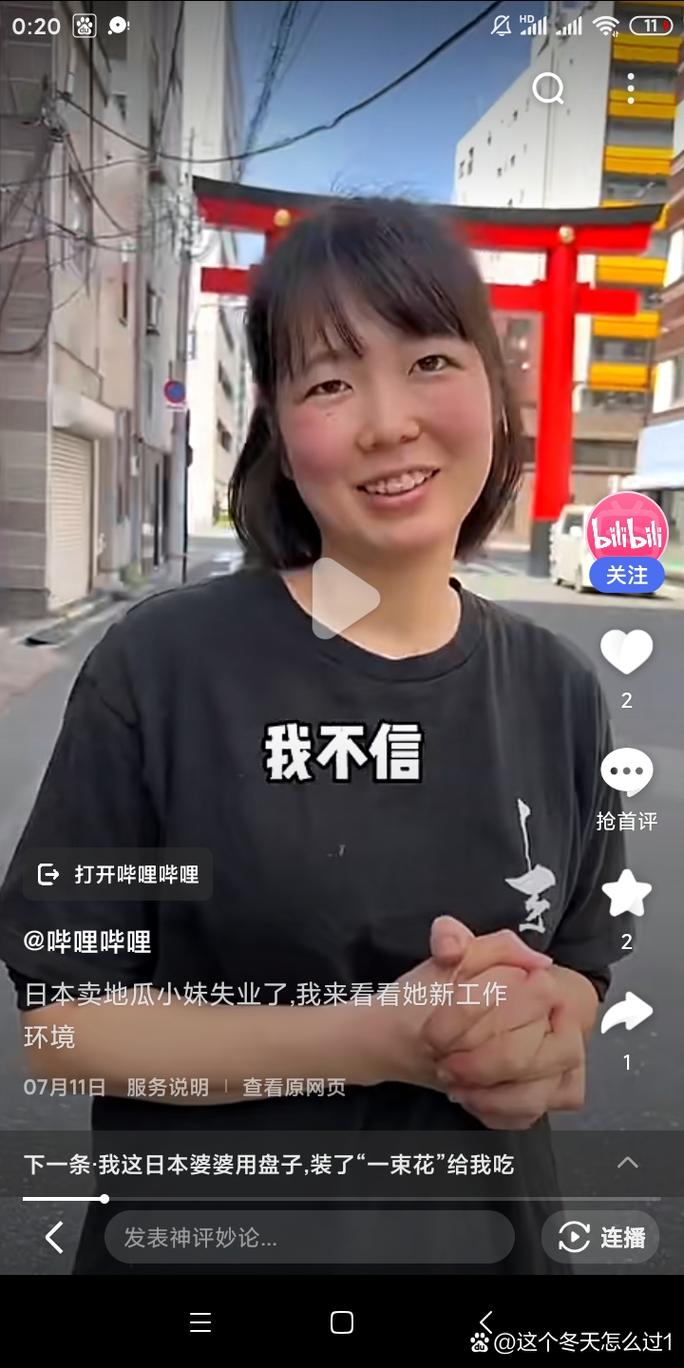
Task: Tap 打开哔哩哔哩 to open Bilibili app
Action: [x=118, y=874]
